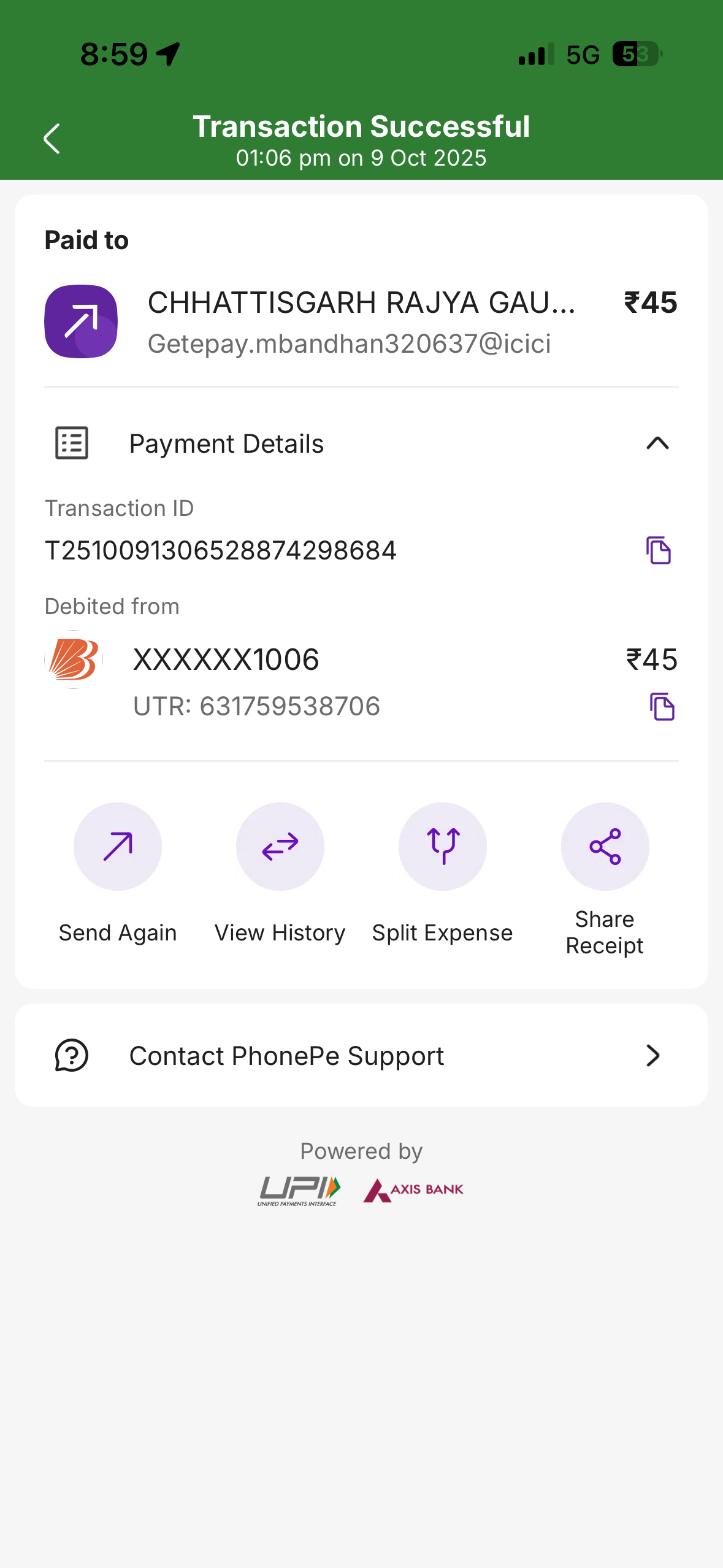Select Split Expense

pos(442,847)
